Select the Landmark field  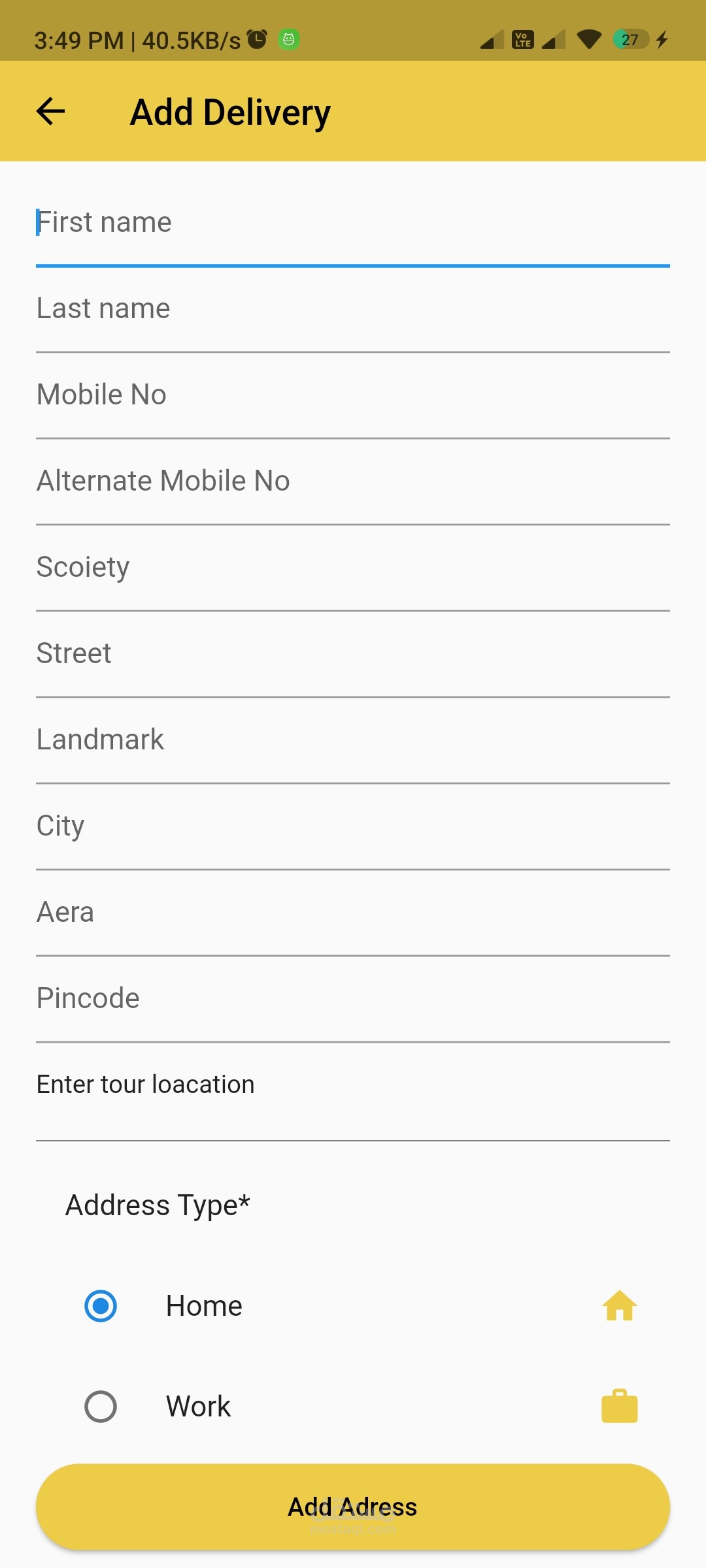[353, 741]
